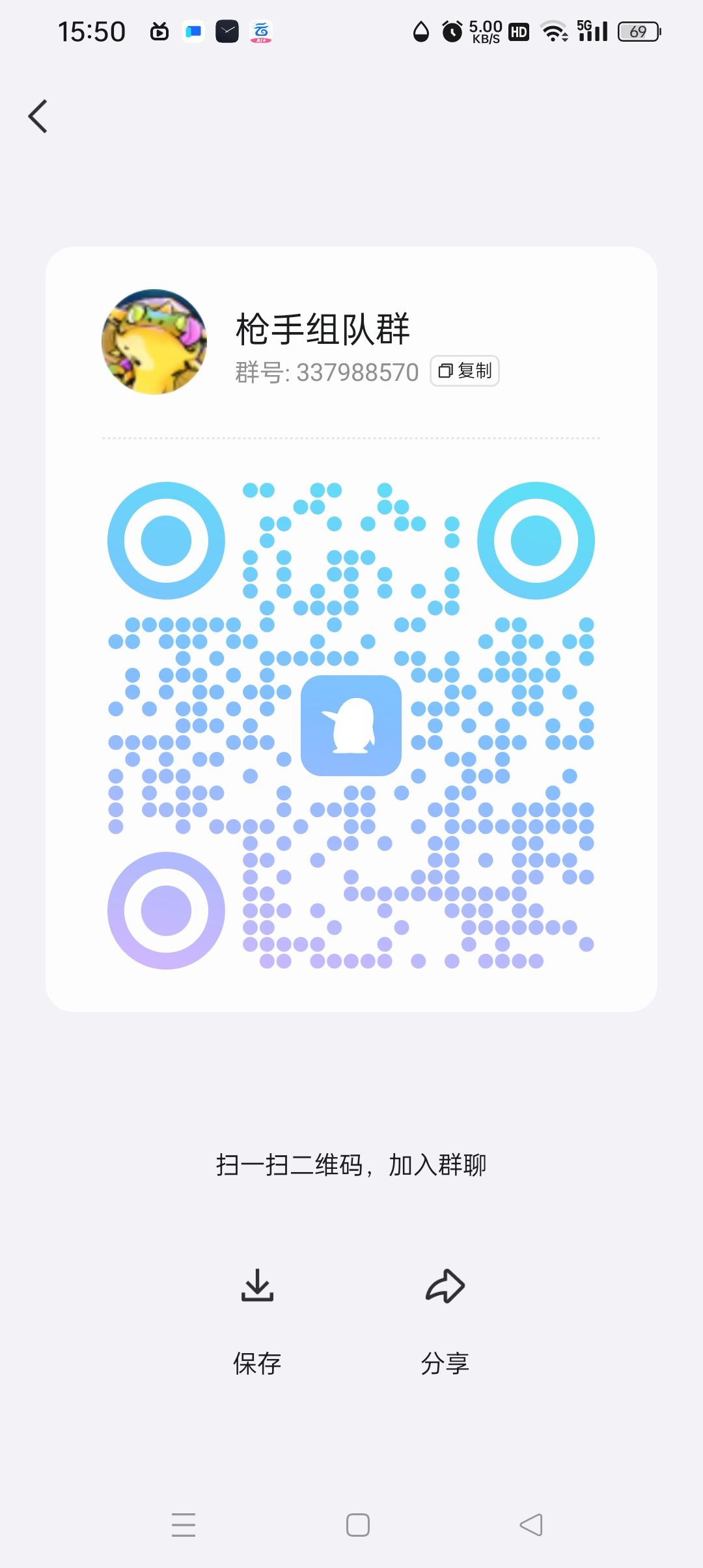
Task: Tap the back arrow at top left
Action: (x=37, y=115)
